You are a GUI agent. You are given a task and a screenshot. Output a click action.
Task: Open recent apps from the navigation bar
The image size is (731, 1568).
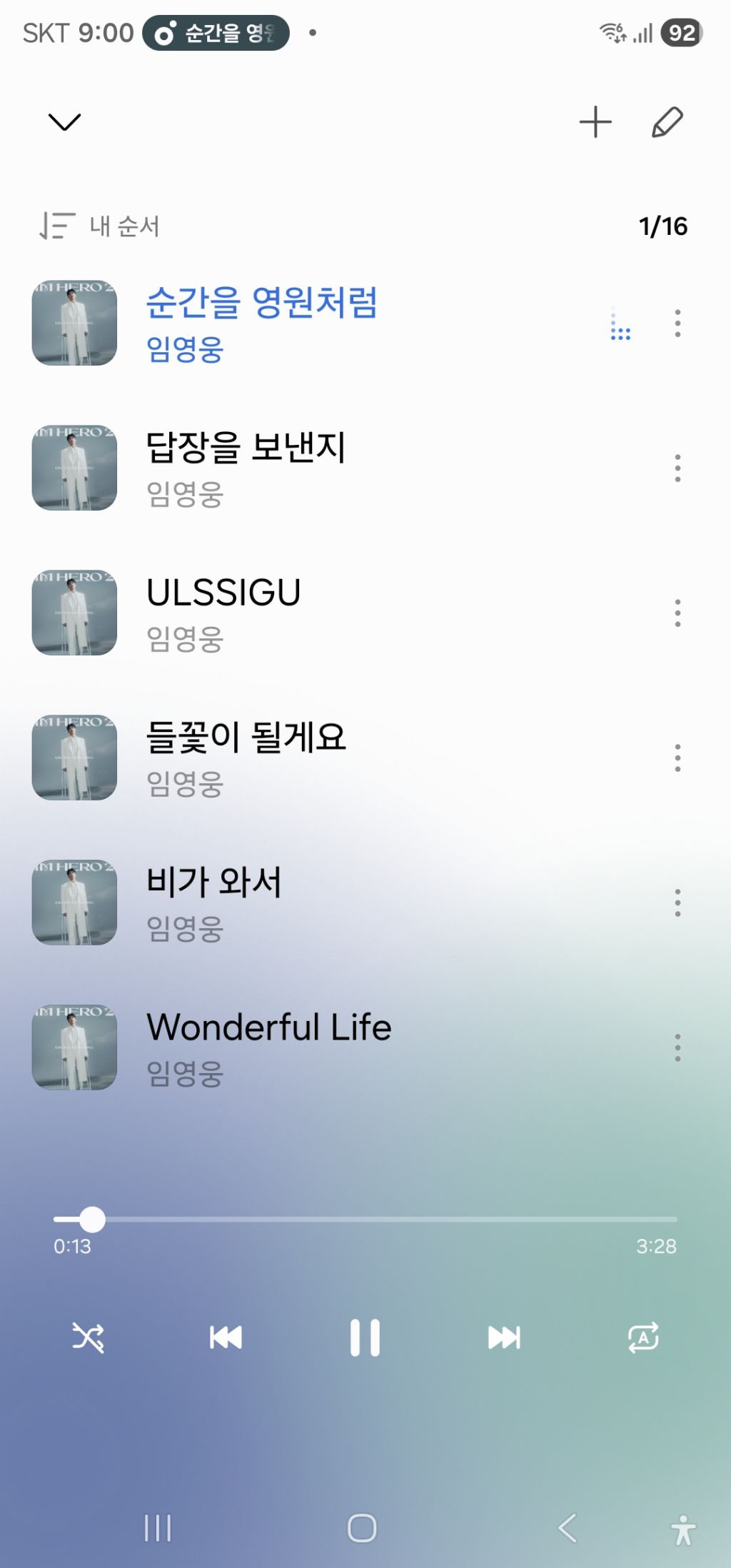[158, 1528]
